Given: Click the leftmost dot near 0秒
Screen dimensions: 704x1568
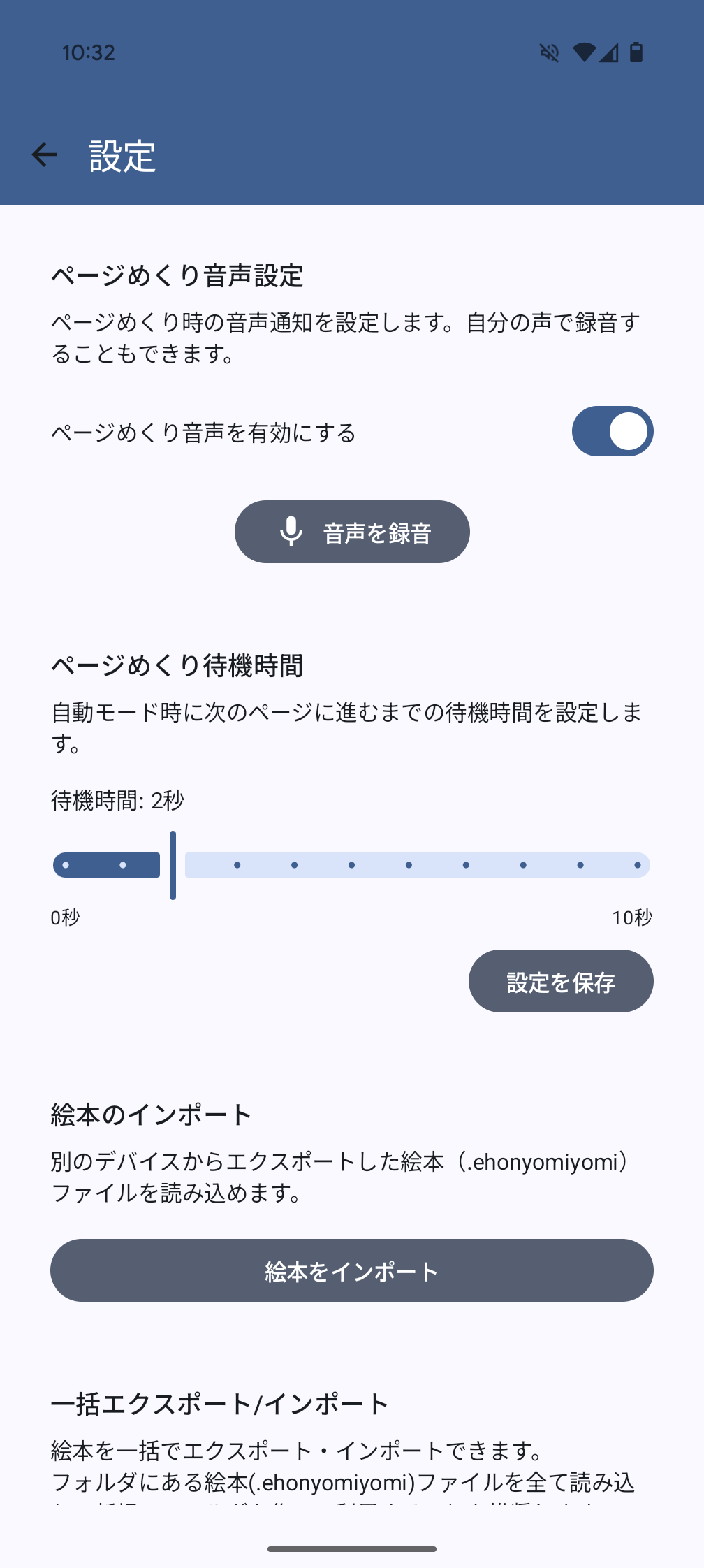Looking at the screenshot, I should (66, 864).
